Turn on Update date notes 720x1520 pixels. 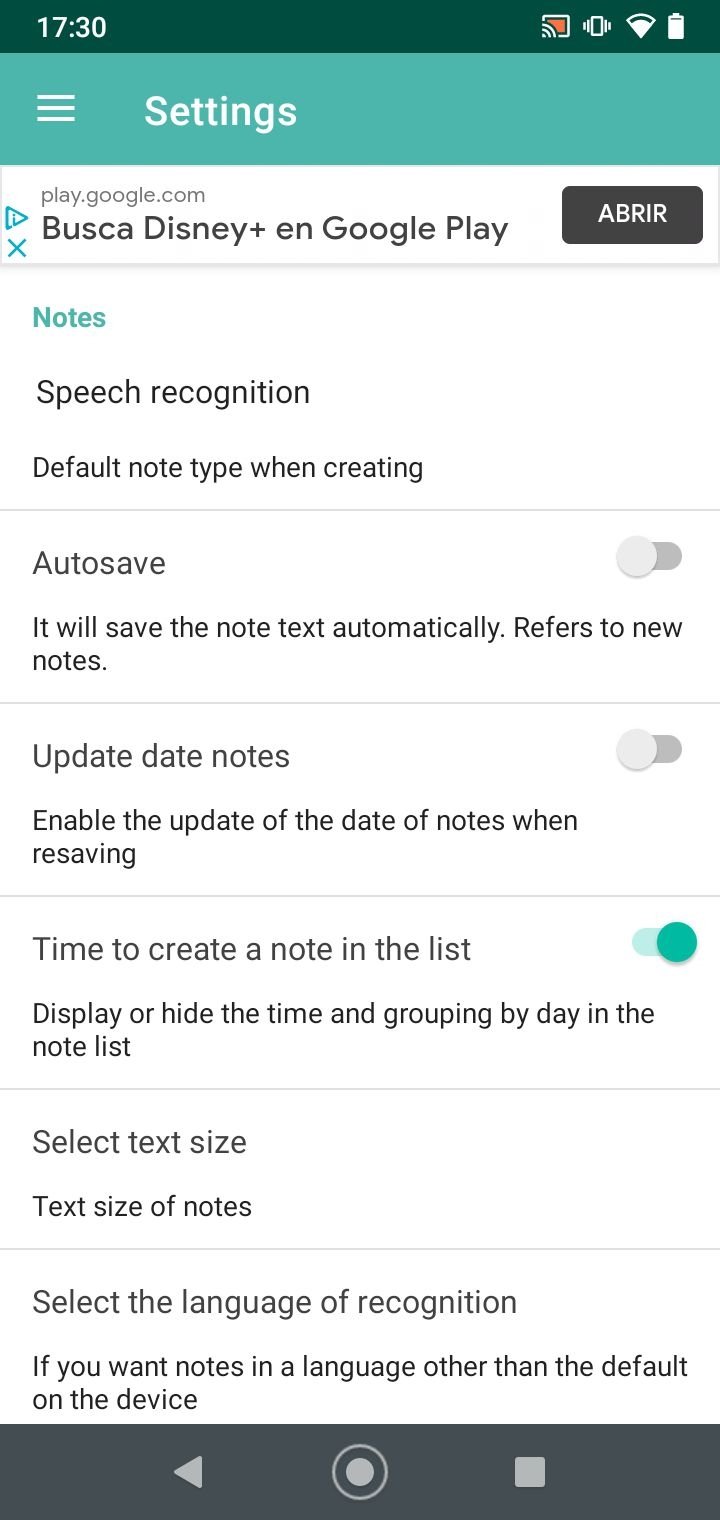click(x=651, y=750)
